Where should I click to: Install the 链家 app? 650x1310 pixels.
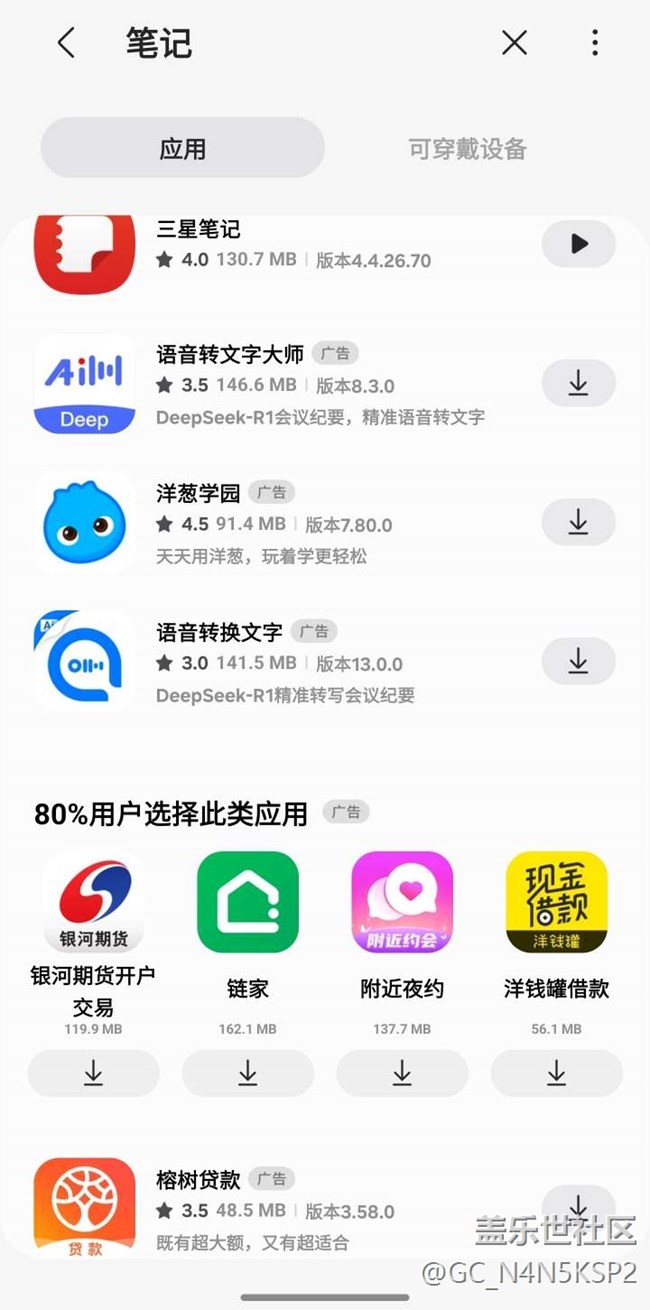(247, 1073)
